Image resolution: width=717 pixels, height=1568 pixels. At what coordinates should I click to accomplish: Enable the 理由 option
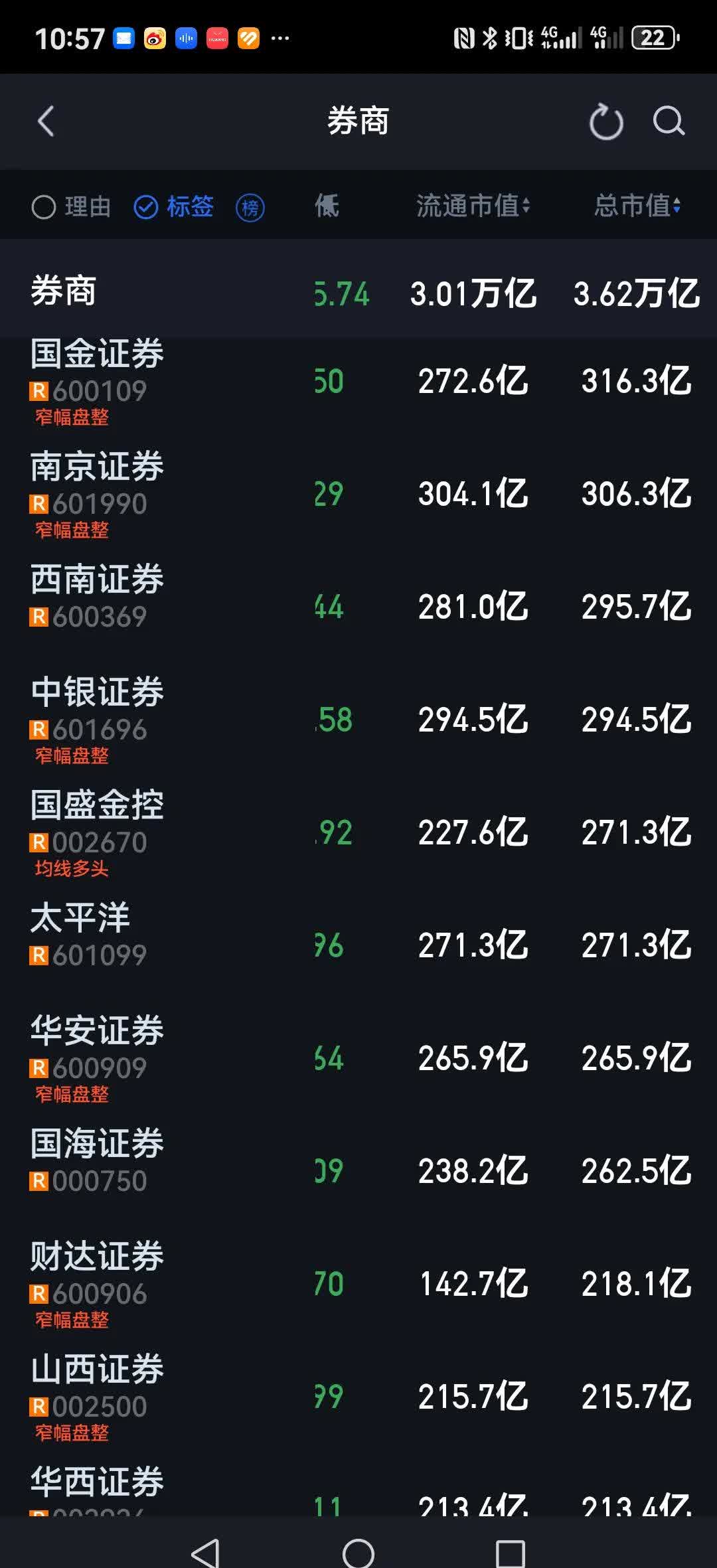(71, 207)
